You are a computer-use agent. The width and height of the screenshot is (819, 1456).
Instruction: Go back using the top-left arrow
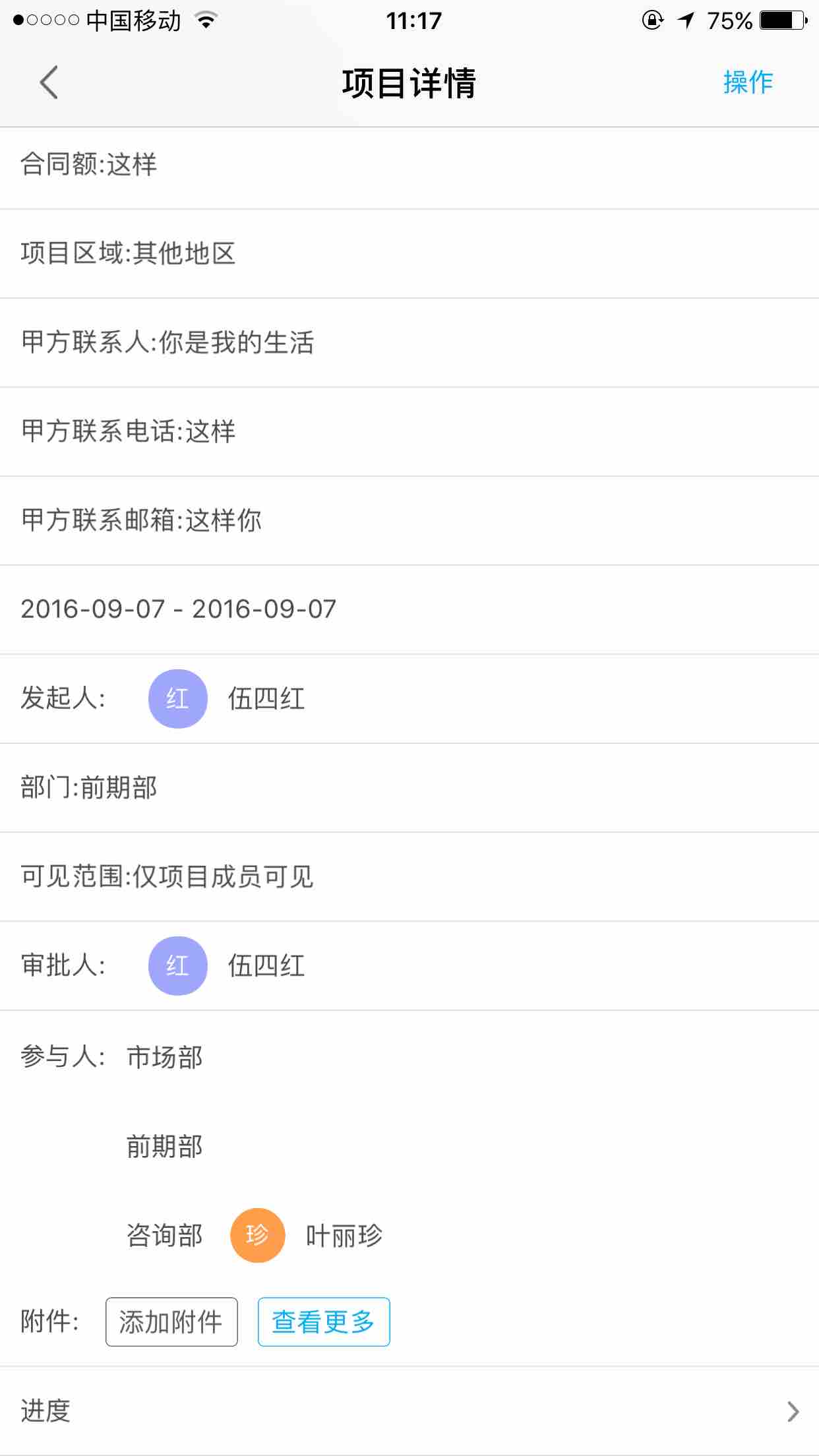click(x=49, y=82)
